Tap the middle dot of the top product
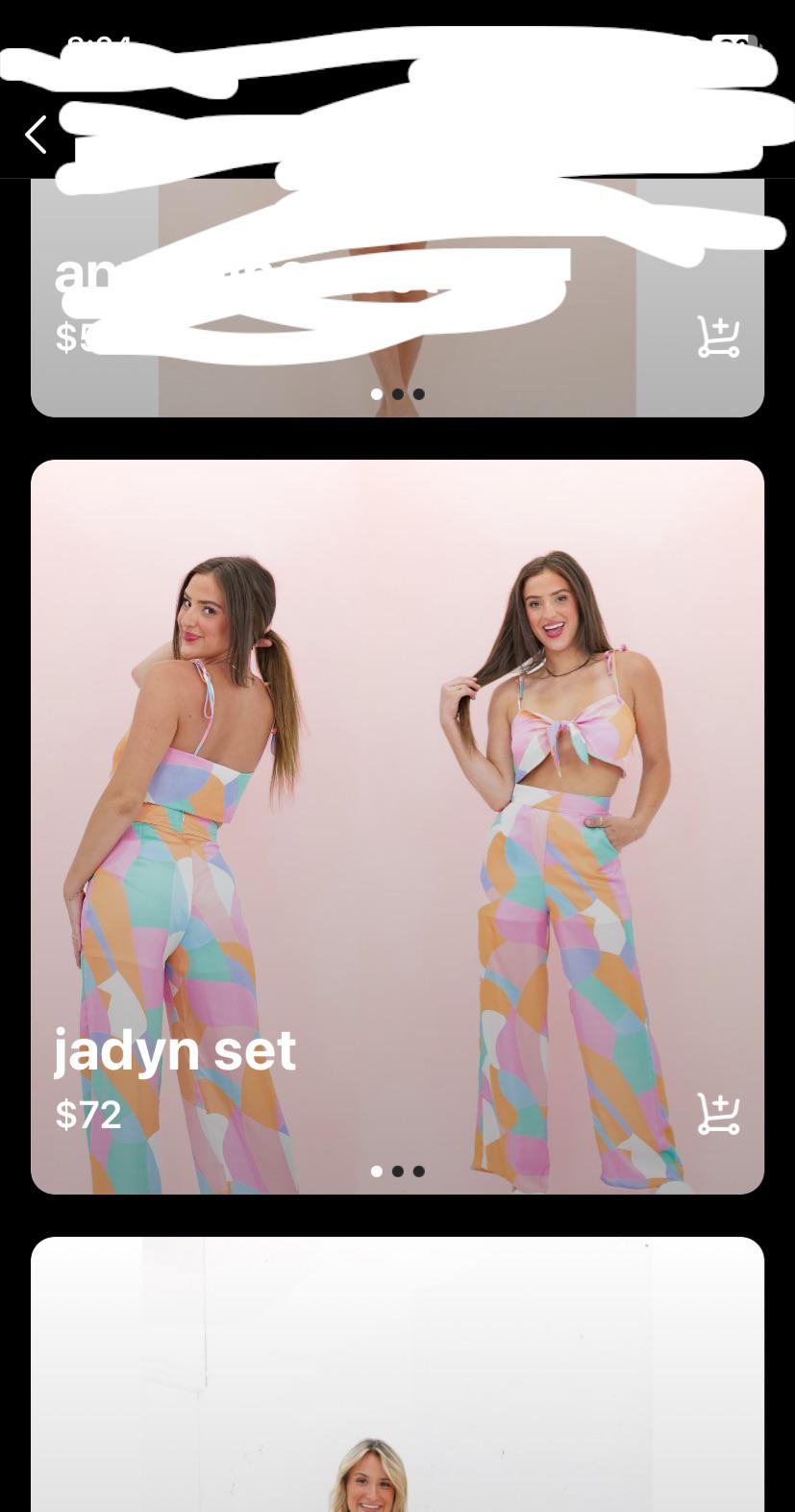 coord(398,393)
